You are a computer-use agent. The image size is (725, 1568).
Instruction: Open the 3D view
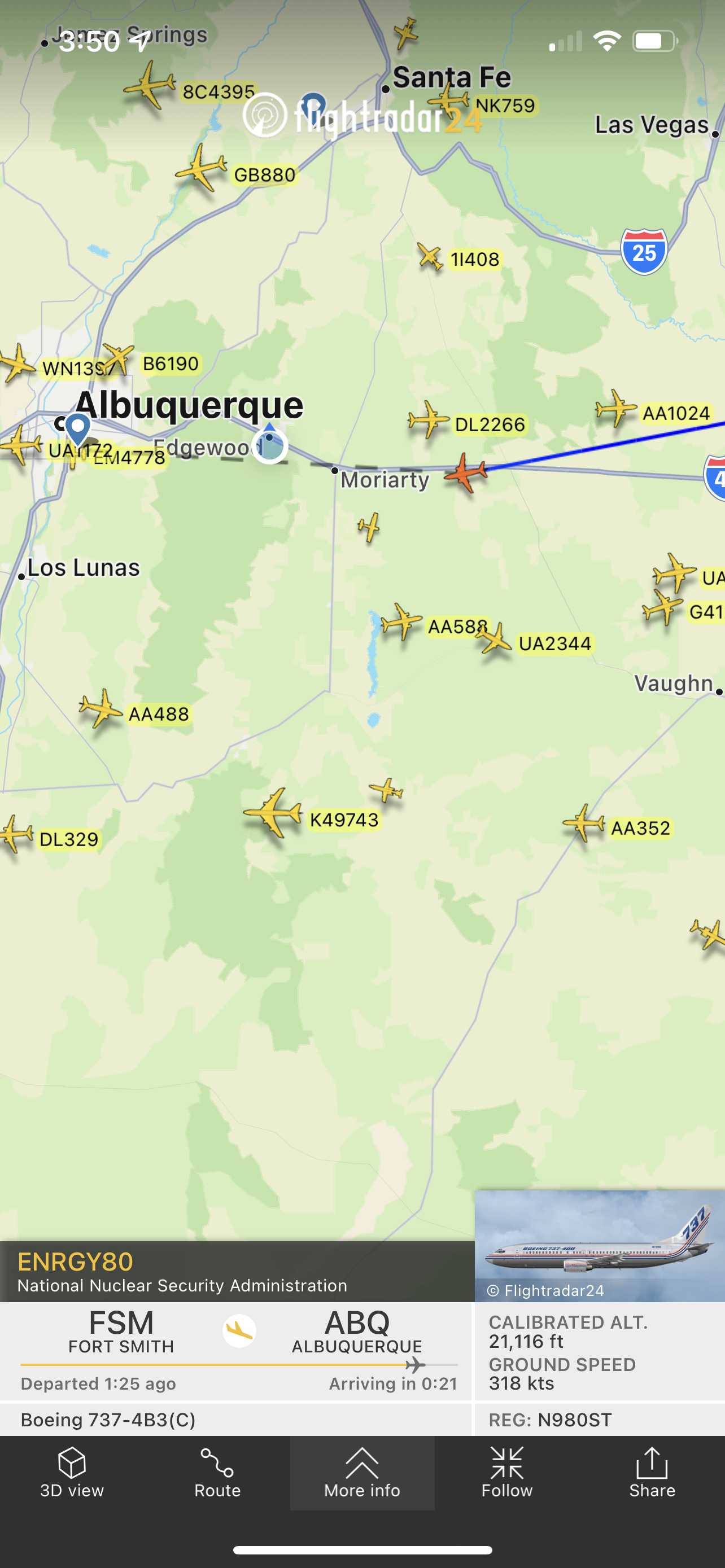(x=72, y=1473)
